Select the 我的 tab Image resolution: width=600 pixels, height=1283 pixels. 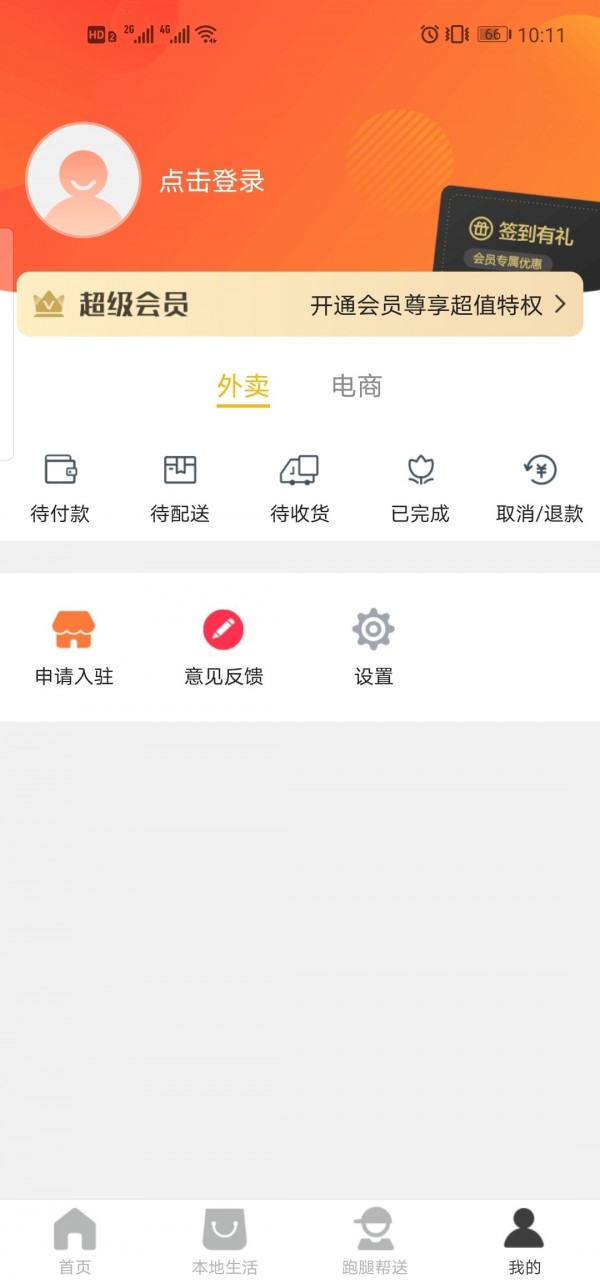tap(525, 1241)
